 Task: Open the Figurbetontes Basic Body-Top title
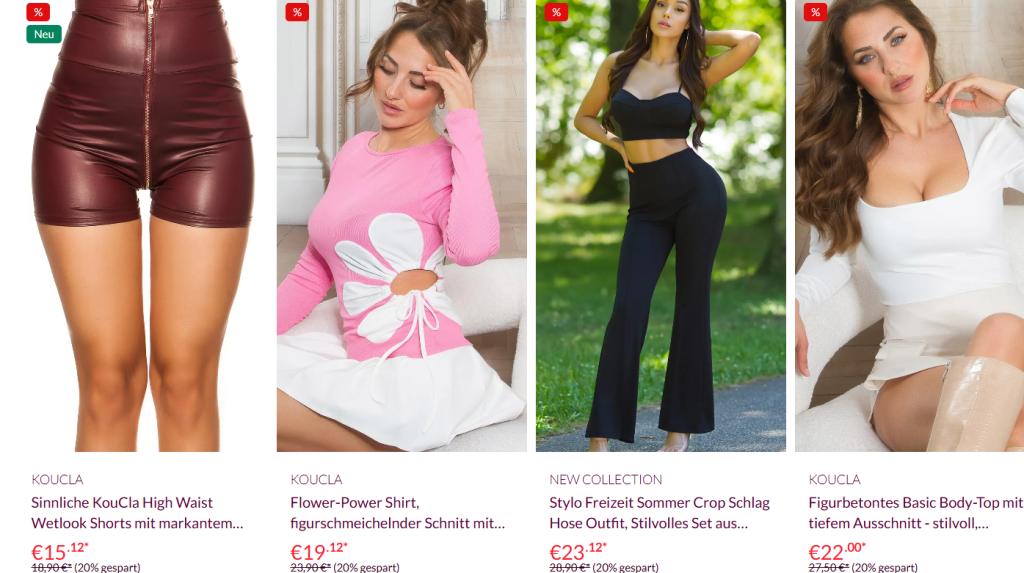[x=914, y=512]
